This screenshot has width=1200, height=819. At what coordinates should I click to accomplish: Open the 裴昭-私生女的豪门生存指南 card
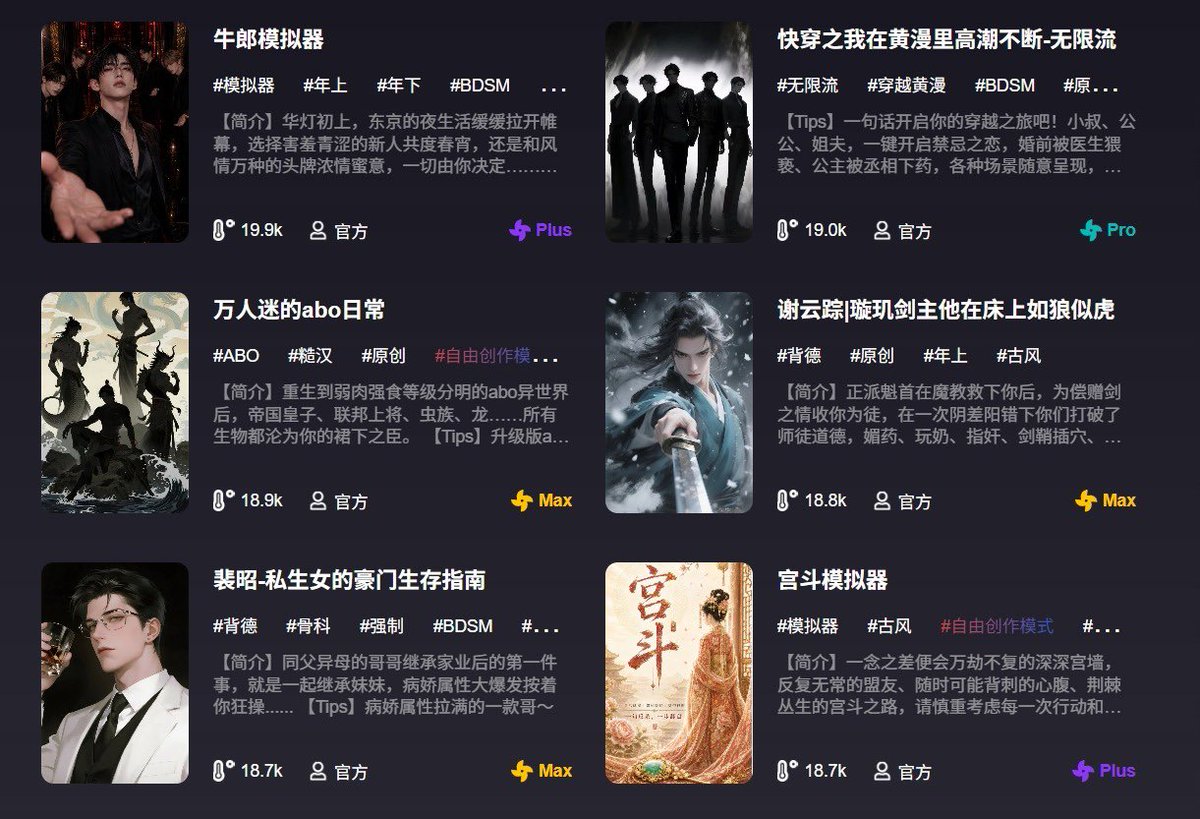306,673
